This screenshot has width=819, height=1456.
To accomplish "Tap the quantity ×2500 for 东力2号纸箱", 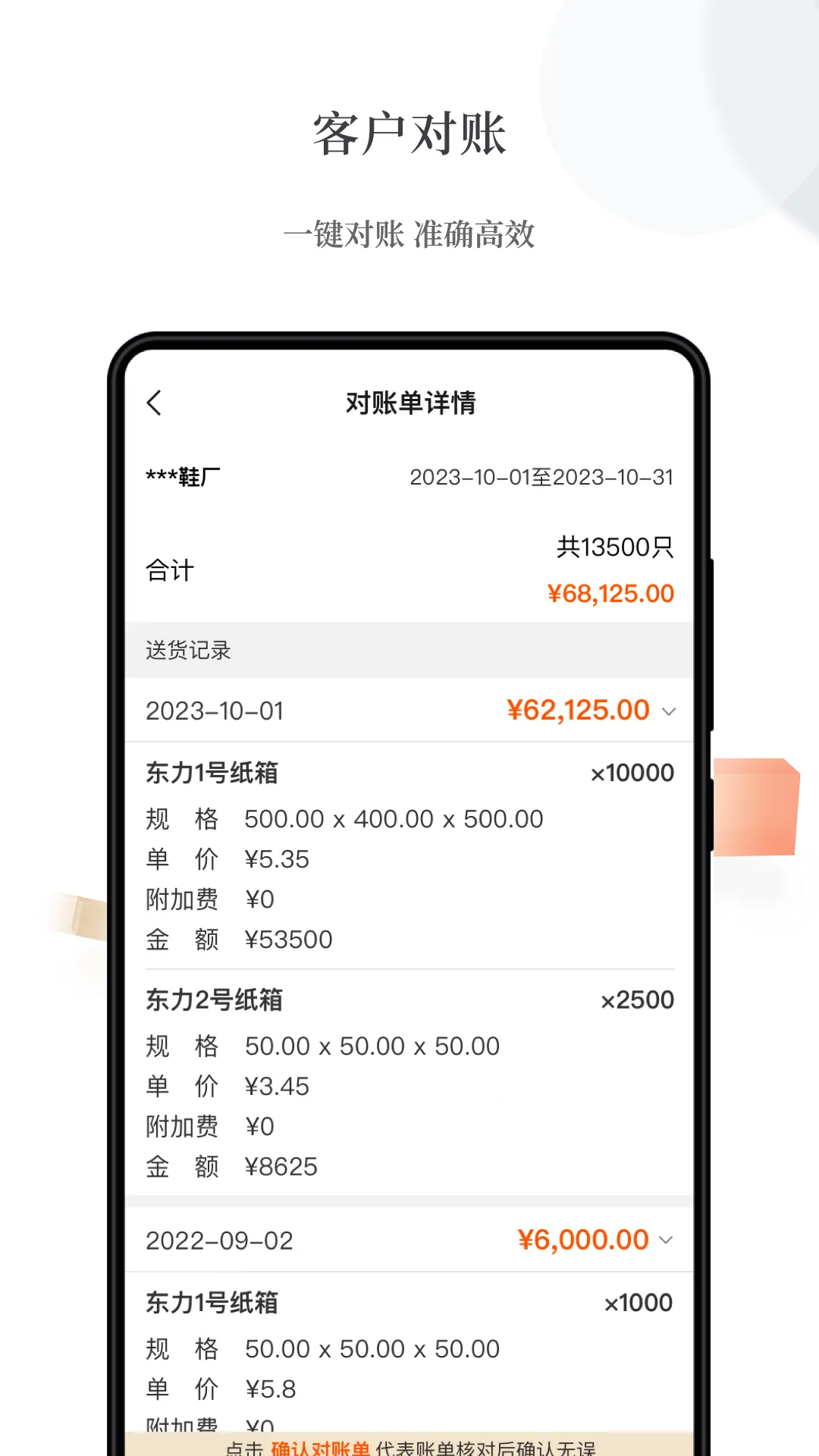I will (639, 999).
